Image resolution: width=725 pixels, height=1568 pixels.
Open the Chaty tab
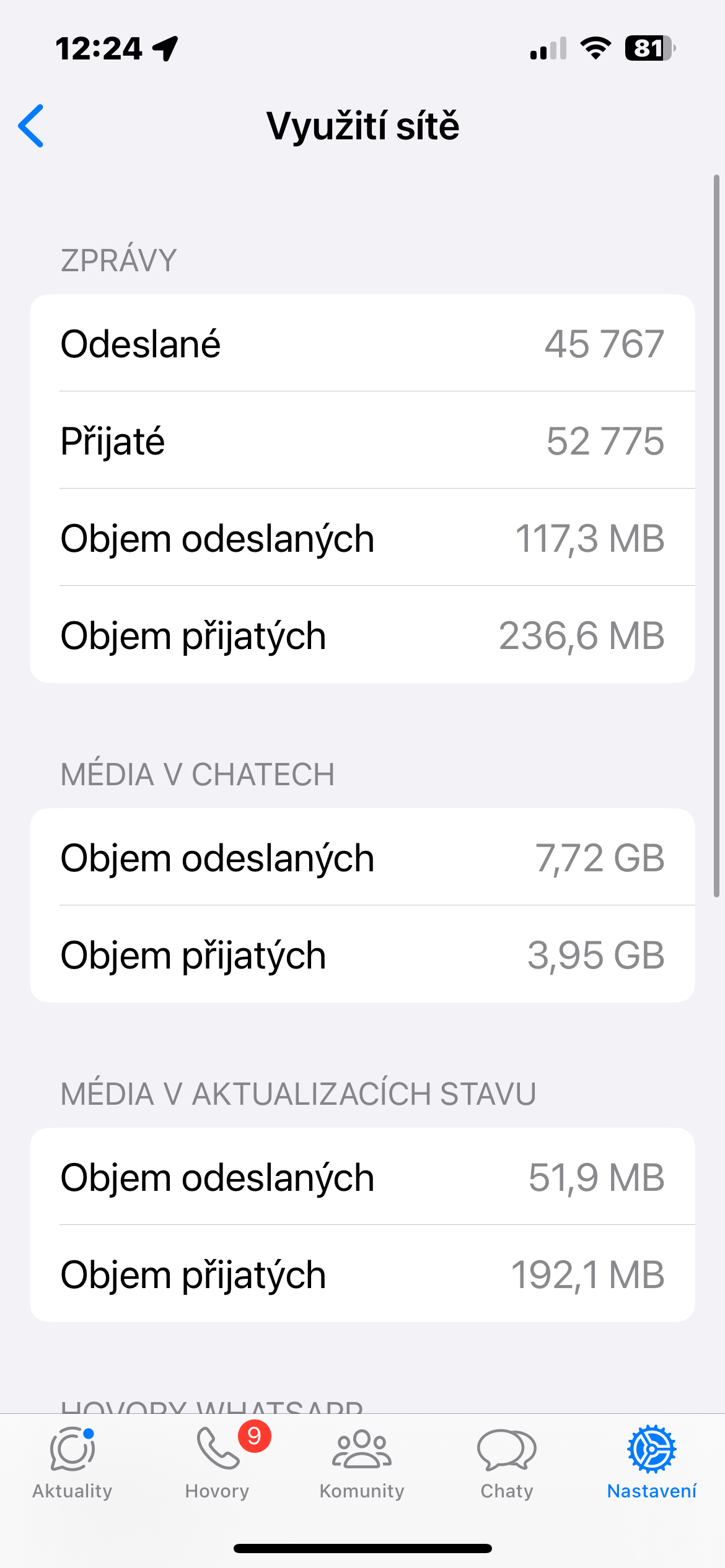coord(506,1463)
